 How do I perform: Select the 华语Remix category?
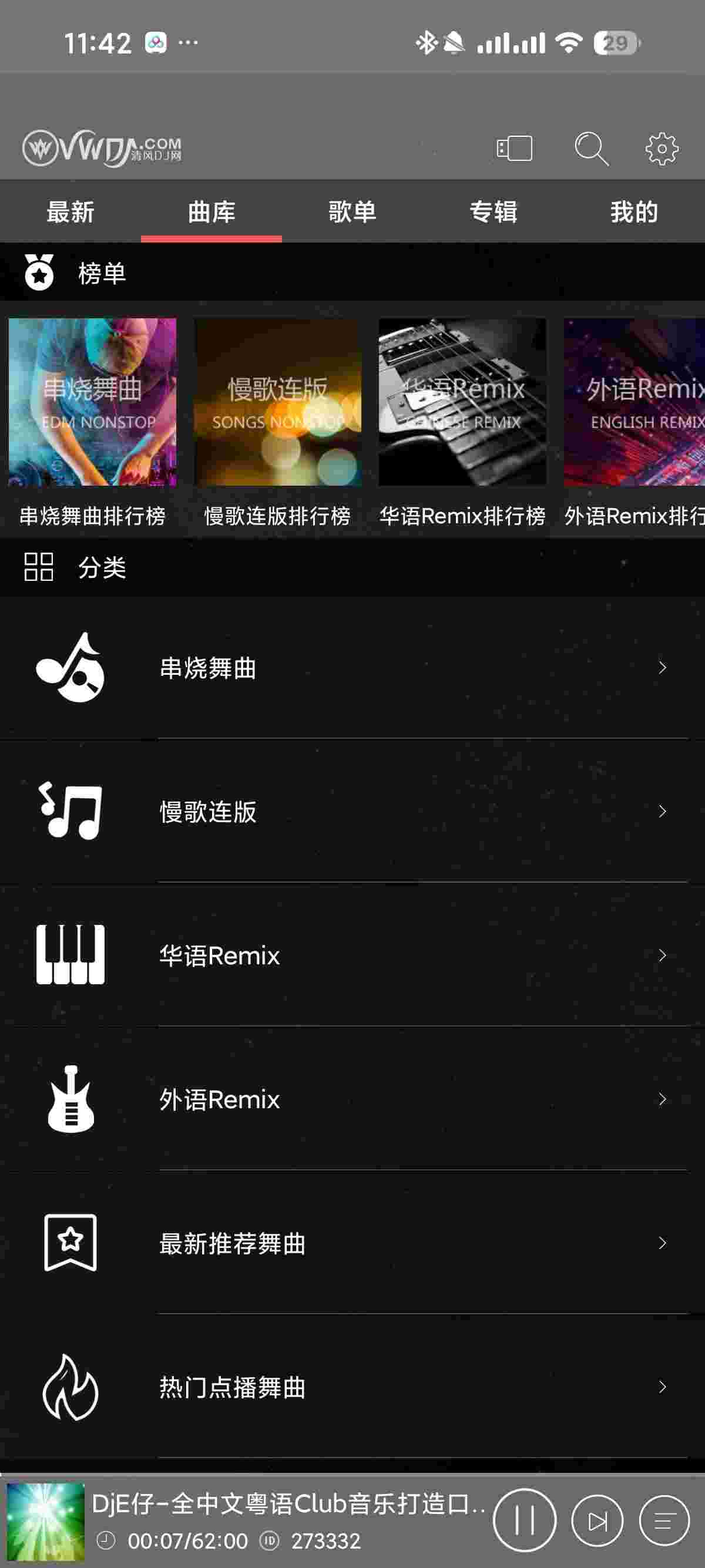coord(352,955)
